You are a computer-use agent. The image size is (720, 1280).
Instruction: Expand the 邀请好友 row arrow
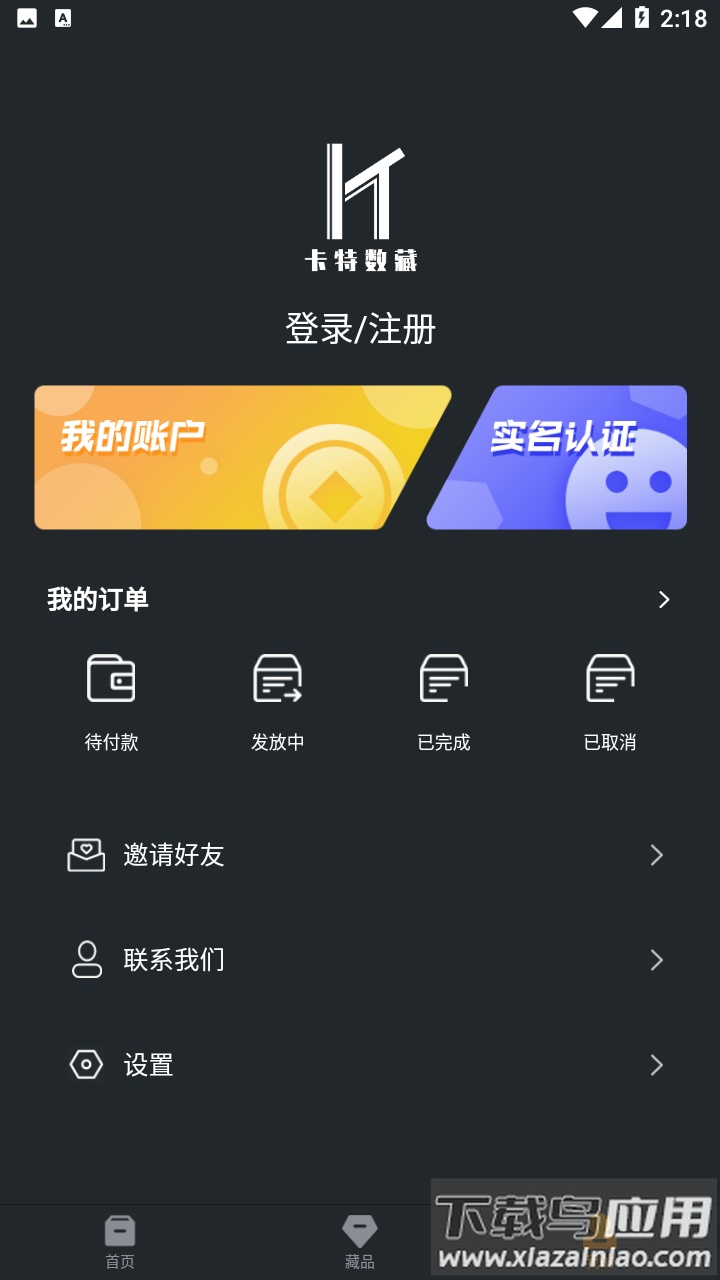pos(657,855)
